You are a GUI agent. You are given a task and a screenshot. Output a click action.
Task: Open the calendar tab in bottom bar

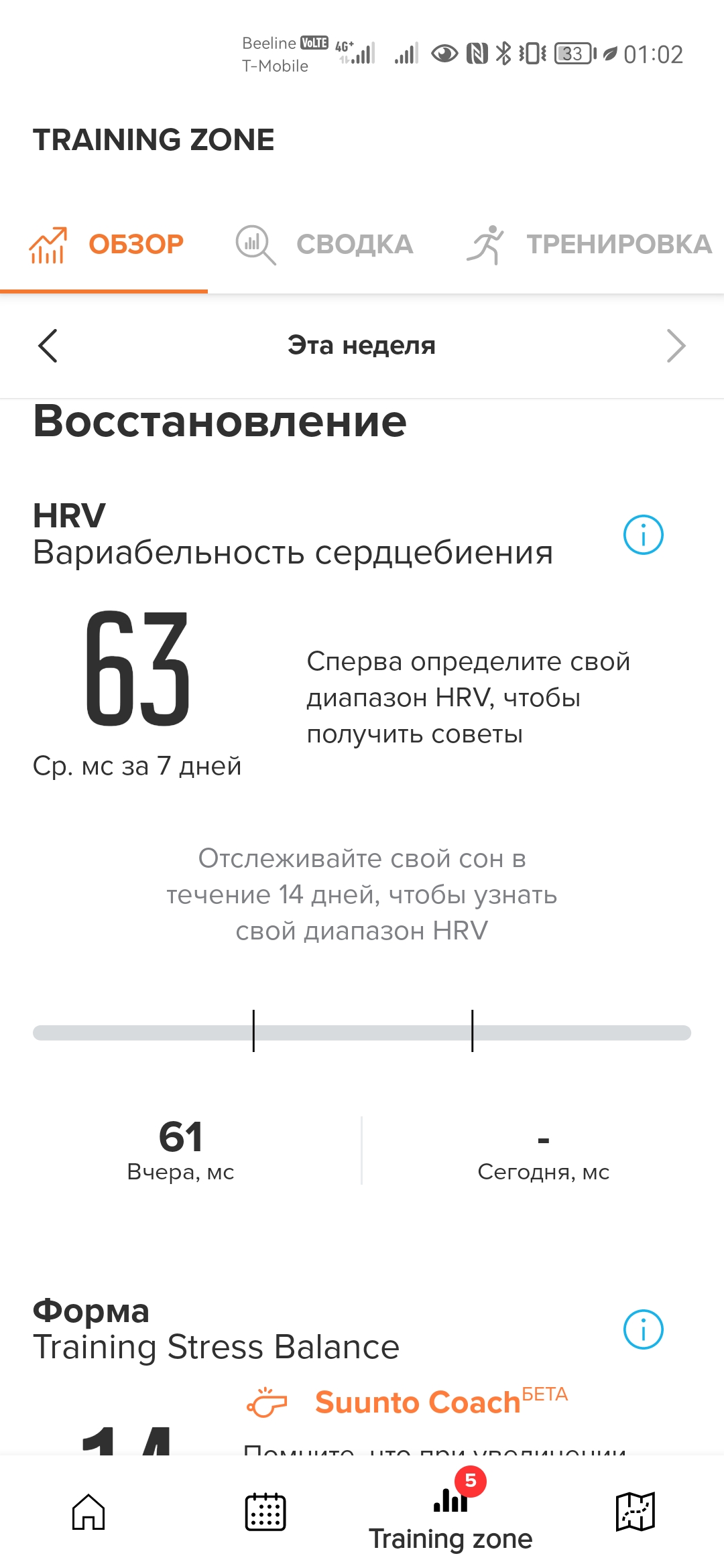click(265, 1513)
